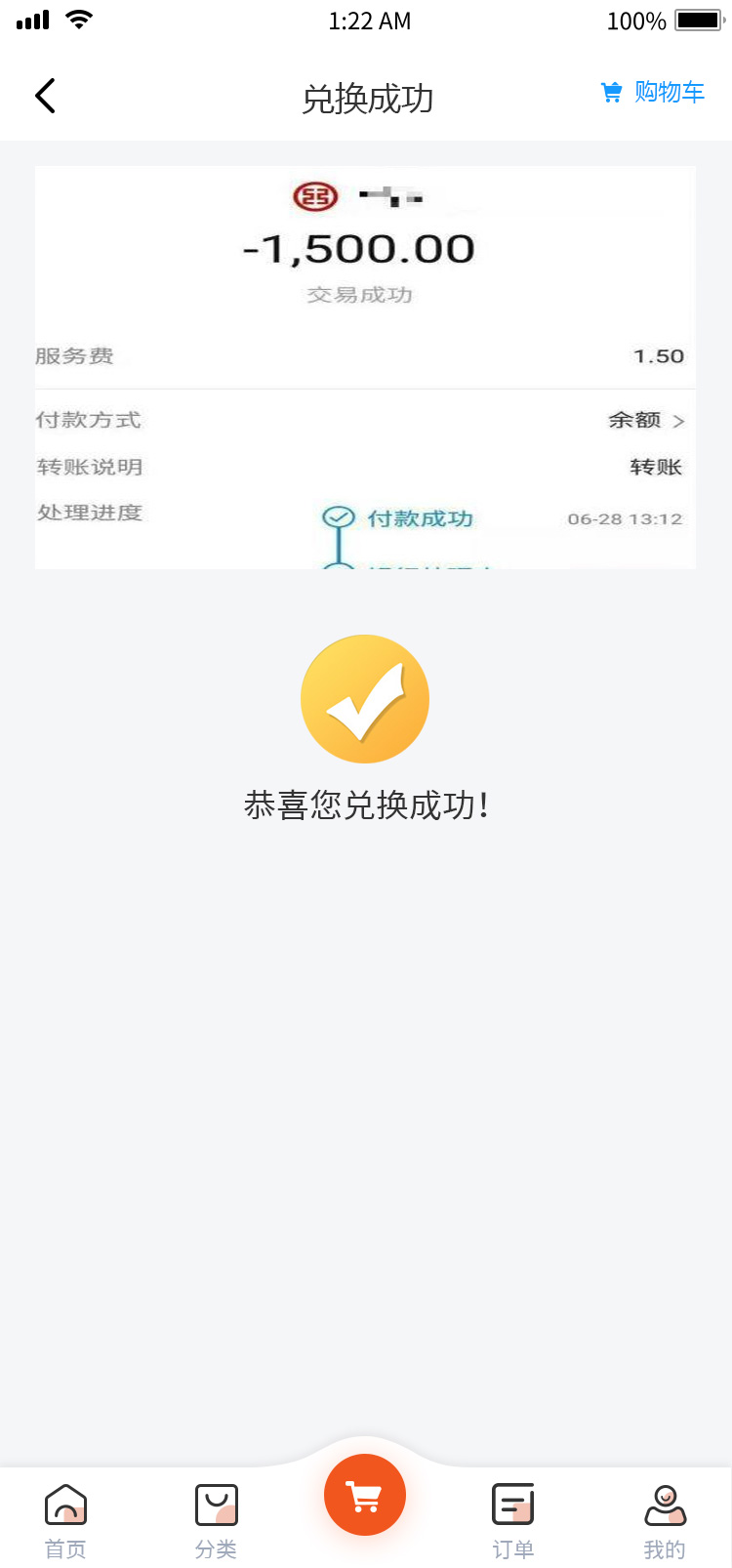Tap the orange cart button in the bottom bar
Image resolution: width=732 pixels, height=1568 pixels.
coord(365,1495)
